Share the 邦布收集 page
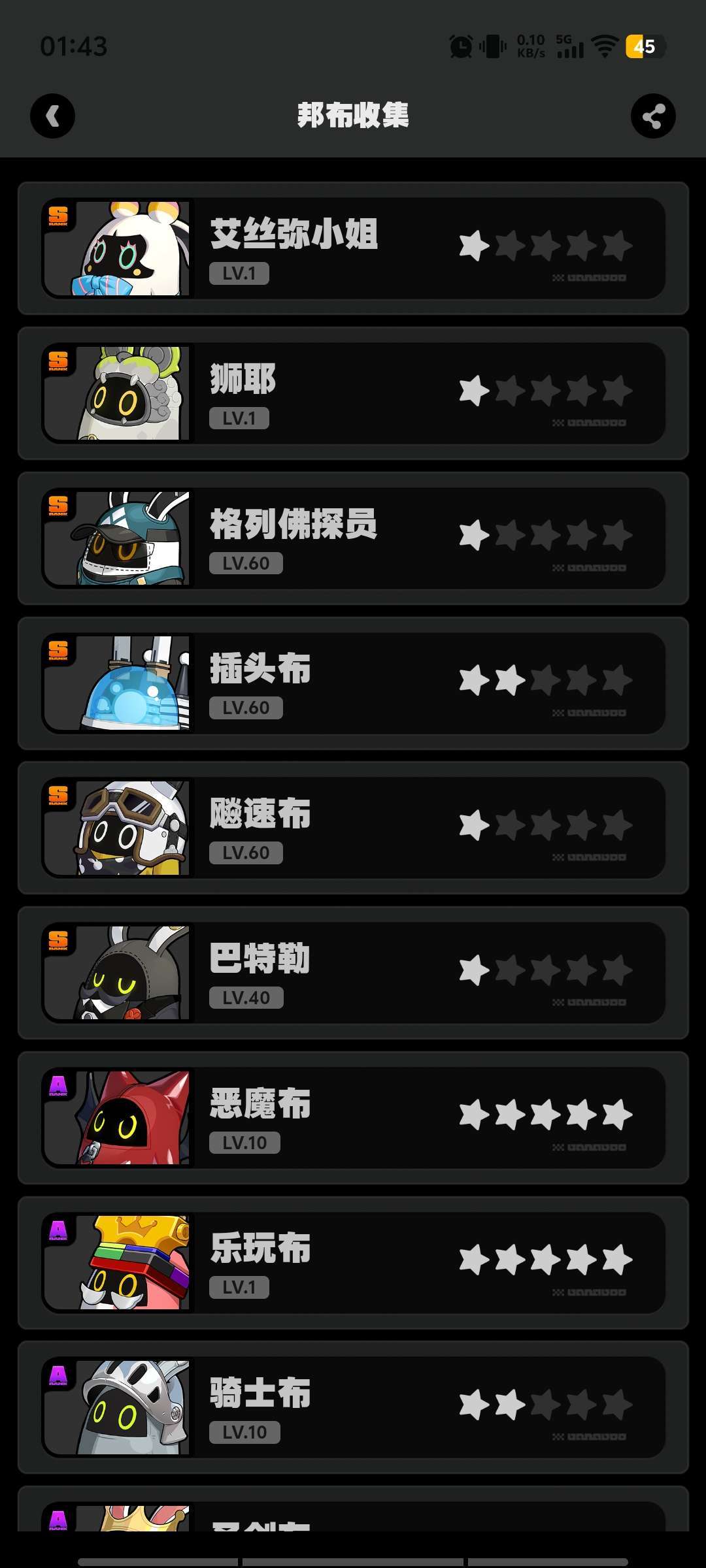This screenshot has height=1568, width=706. tap(653, 116)
